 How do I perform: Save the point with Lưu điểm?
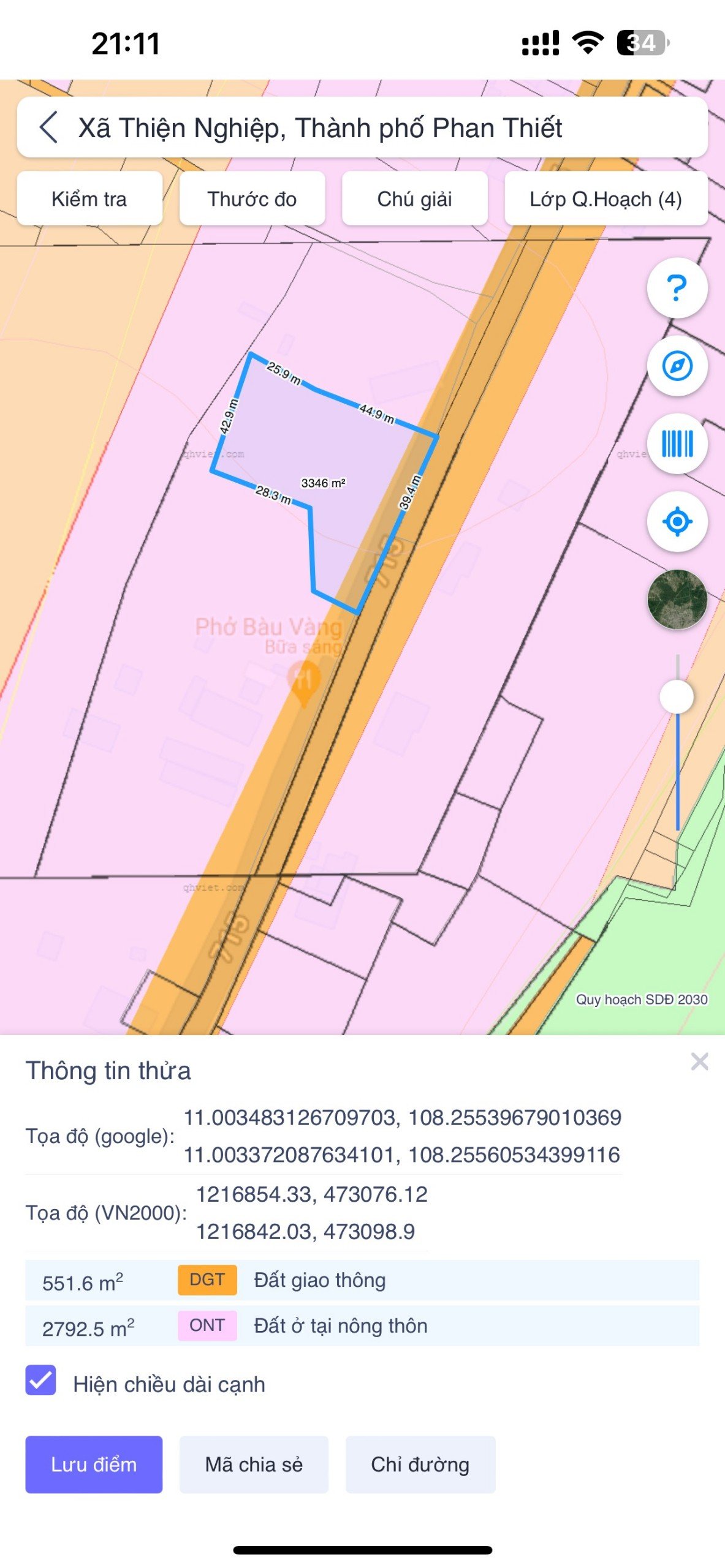[94, 1464]
